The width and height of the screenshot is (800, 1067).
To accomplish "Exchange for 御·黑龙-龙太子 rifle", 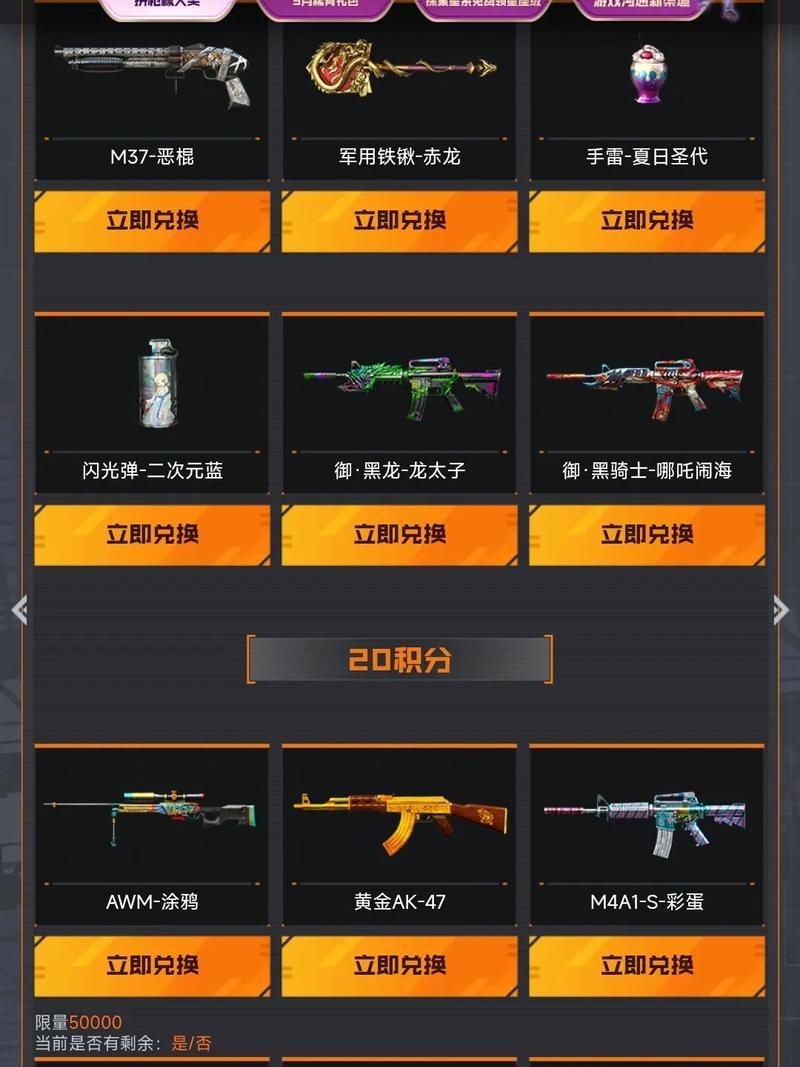I will (x=399, y=535).
